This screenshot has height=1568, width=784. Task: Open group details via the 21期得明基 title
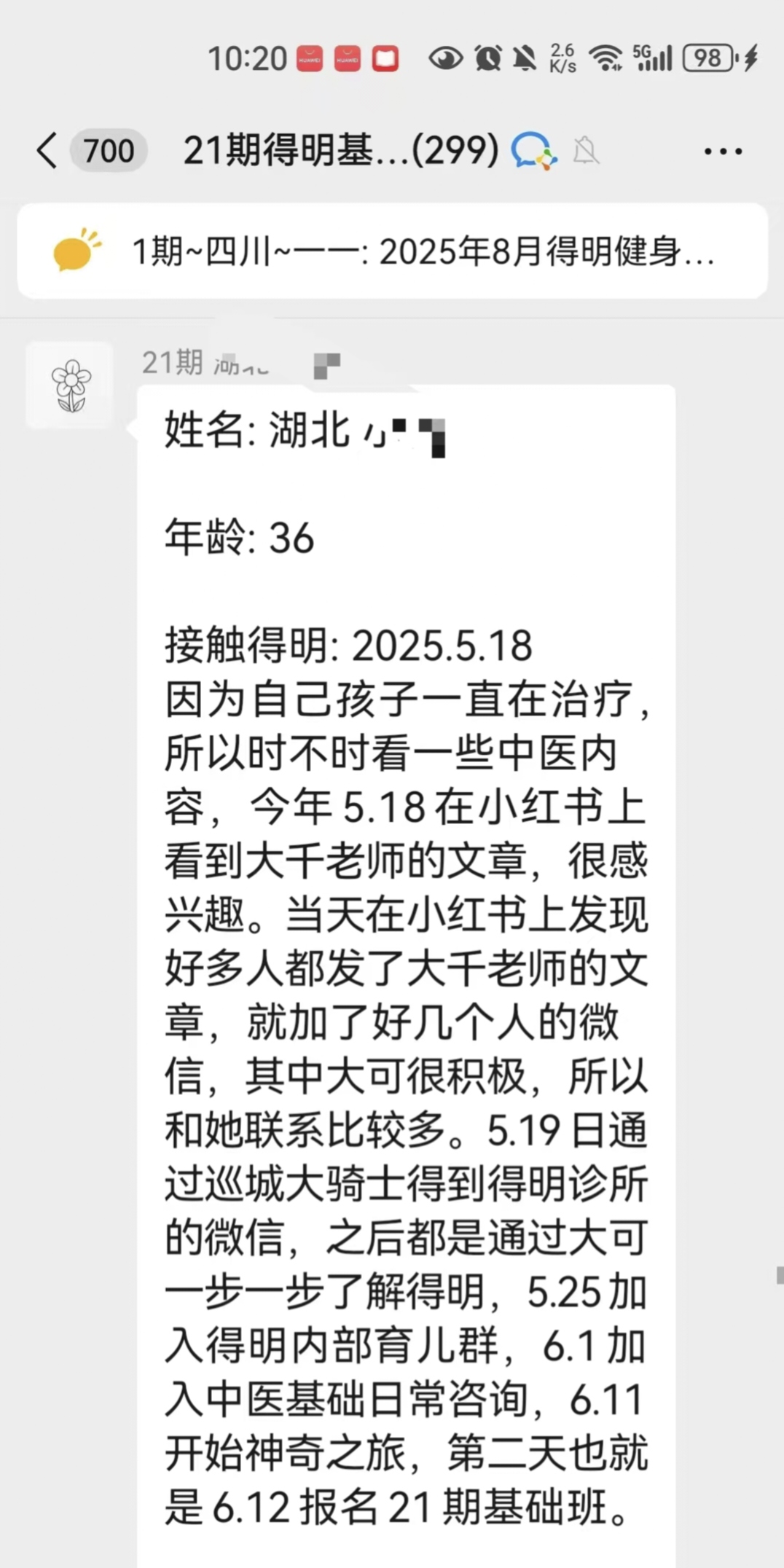coord(340,151)
